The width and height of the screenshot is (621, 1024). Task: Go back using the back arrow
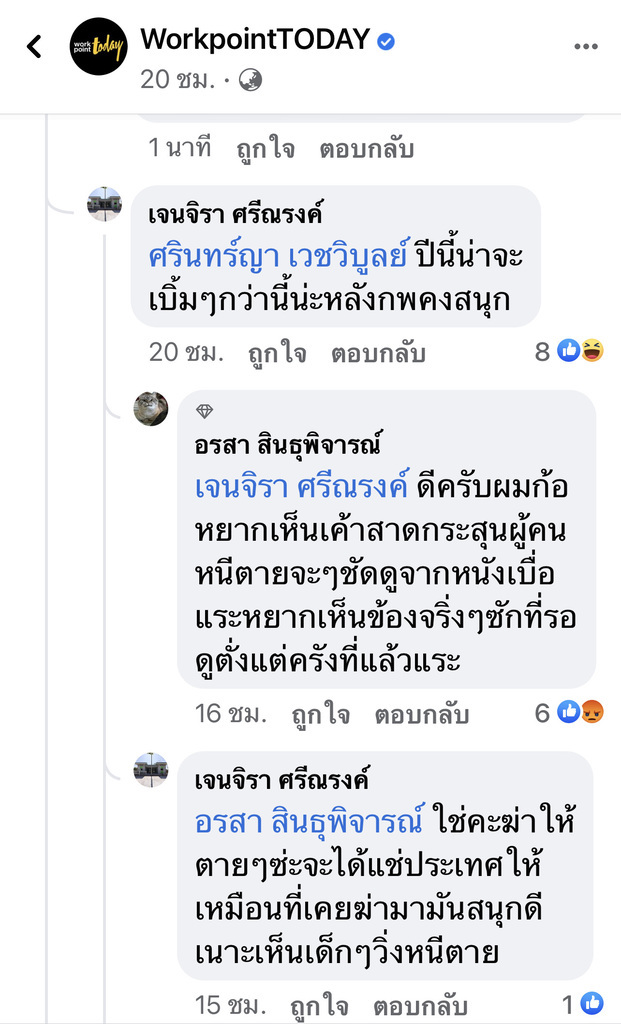coord(34,46)
